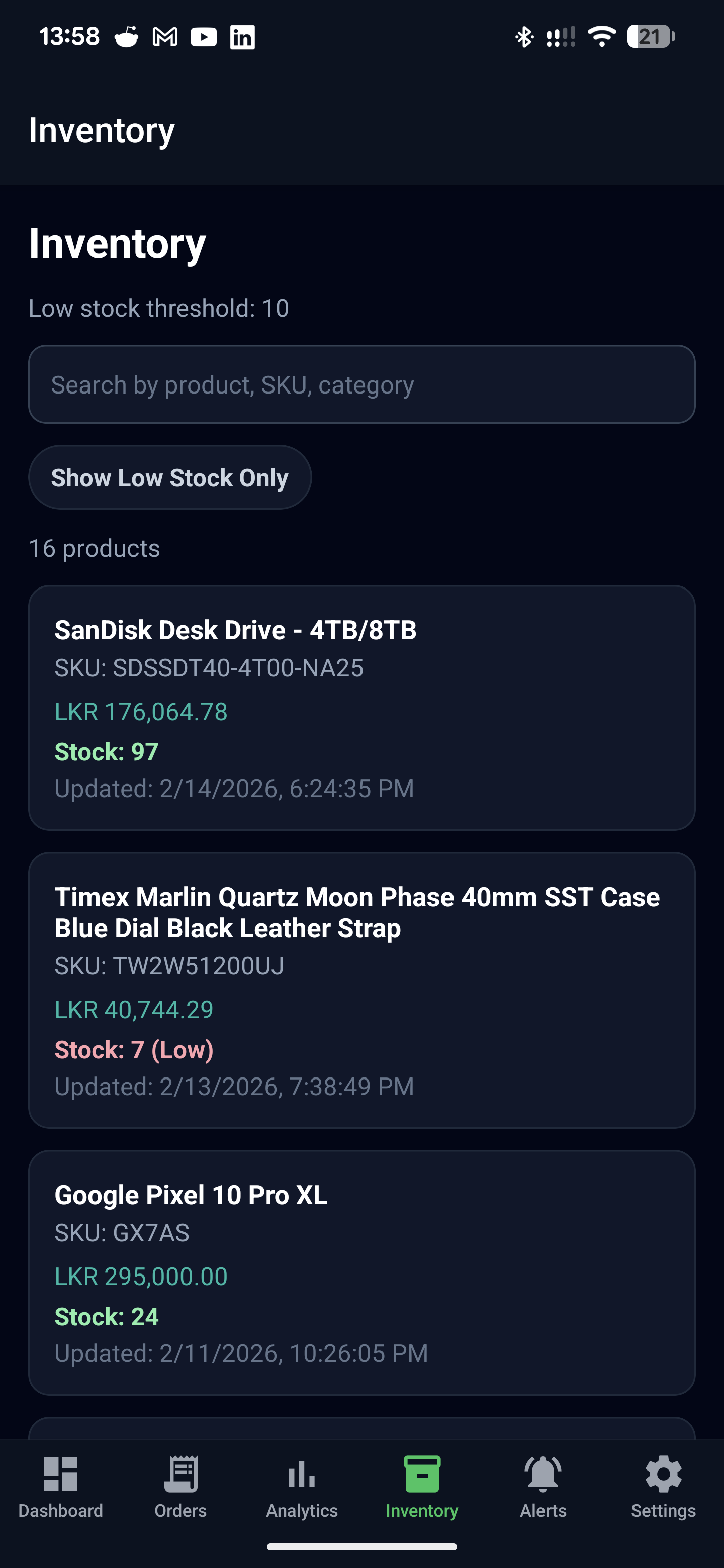Screen dimensions: 724x1568
Task: Tap the search products input field
Action: [361, 384]
